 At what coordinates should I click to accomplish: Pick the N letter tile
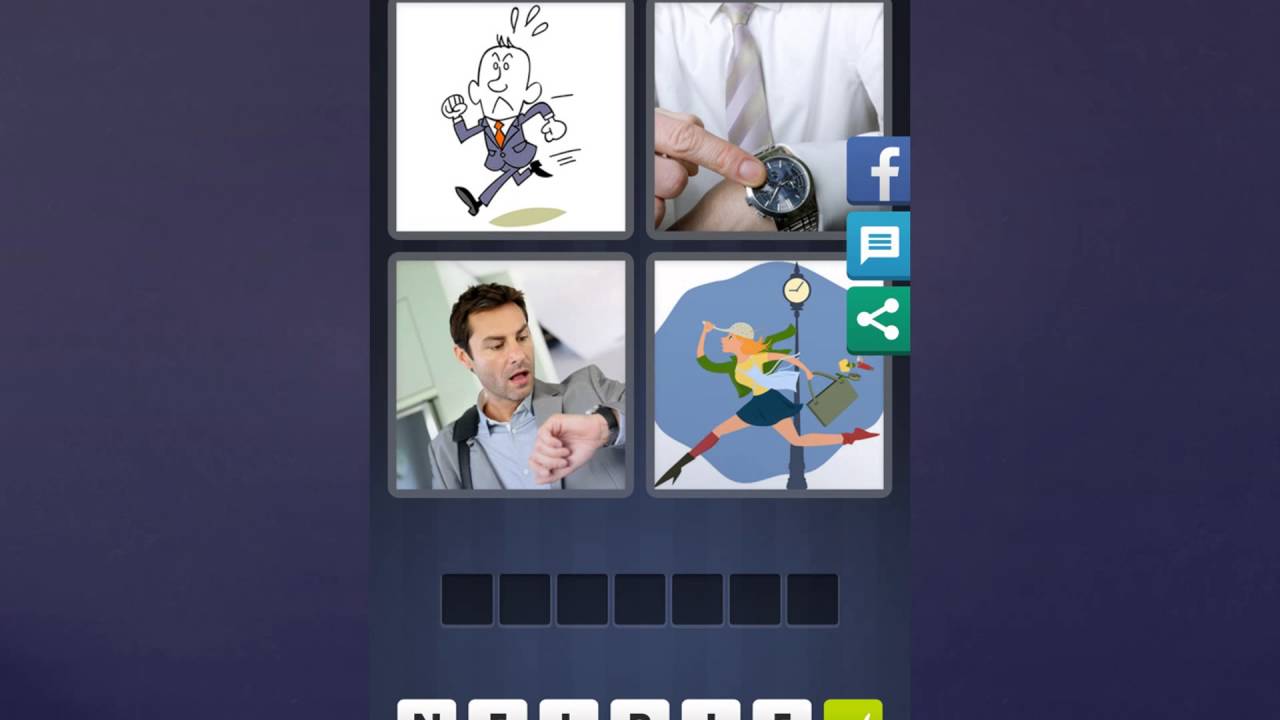427,712
